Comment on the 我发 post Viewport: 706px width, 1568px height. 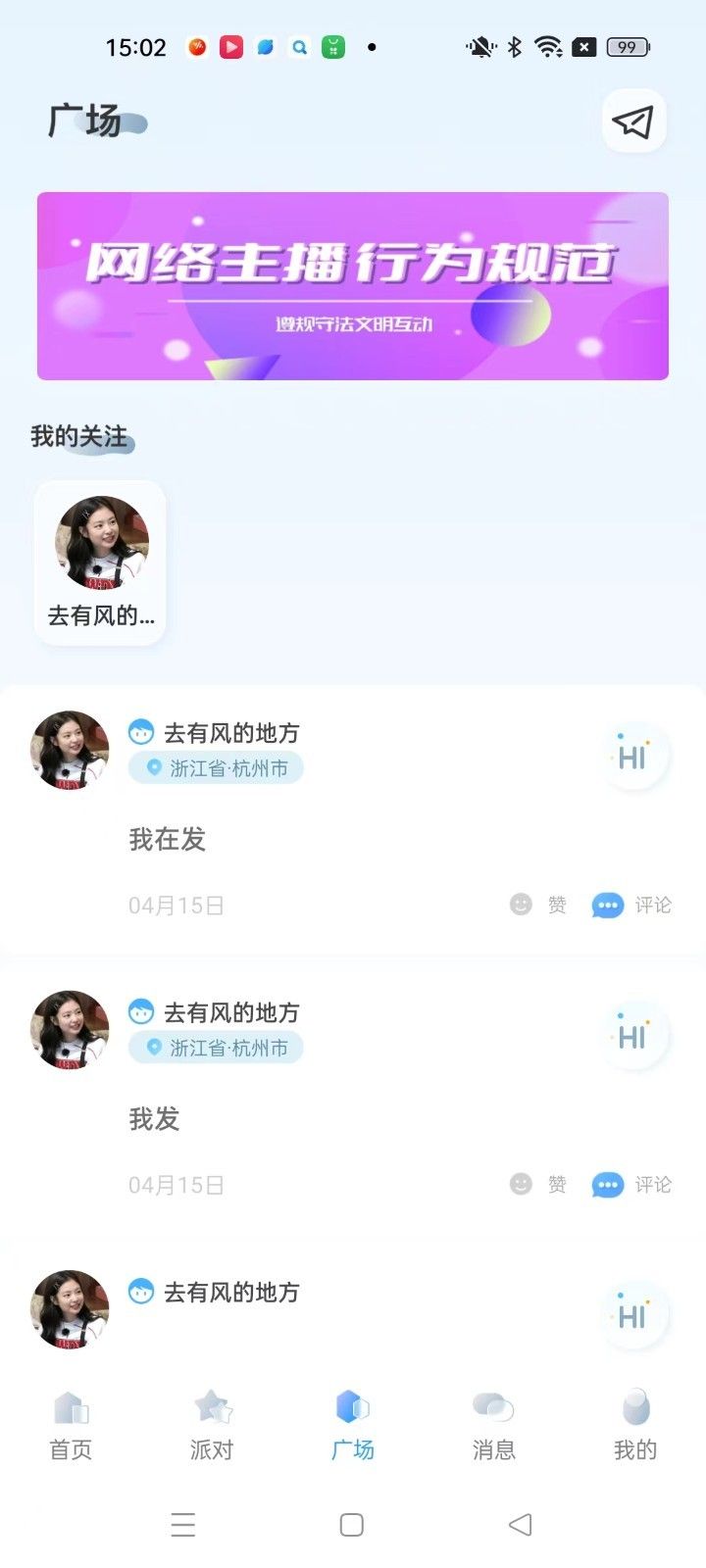631,1185
